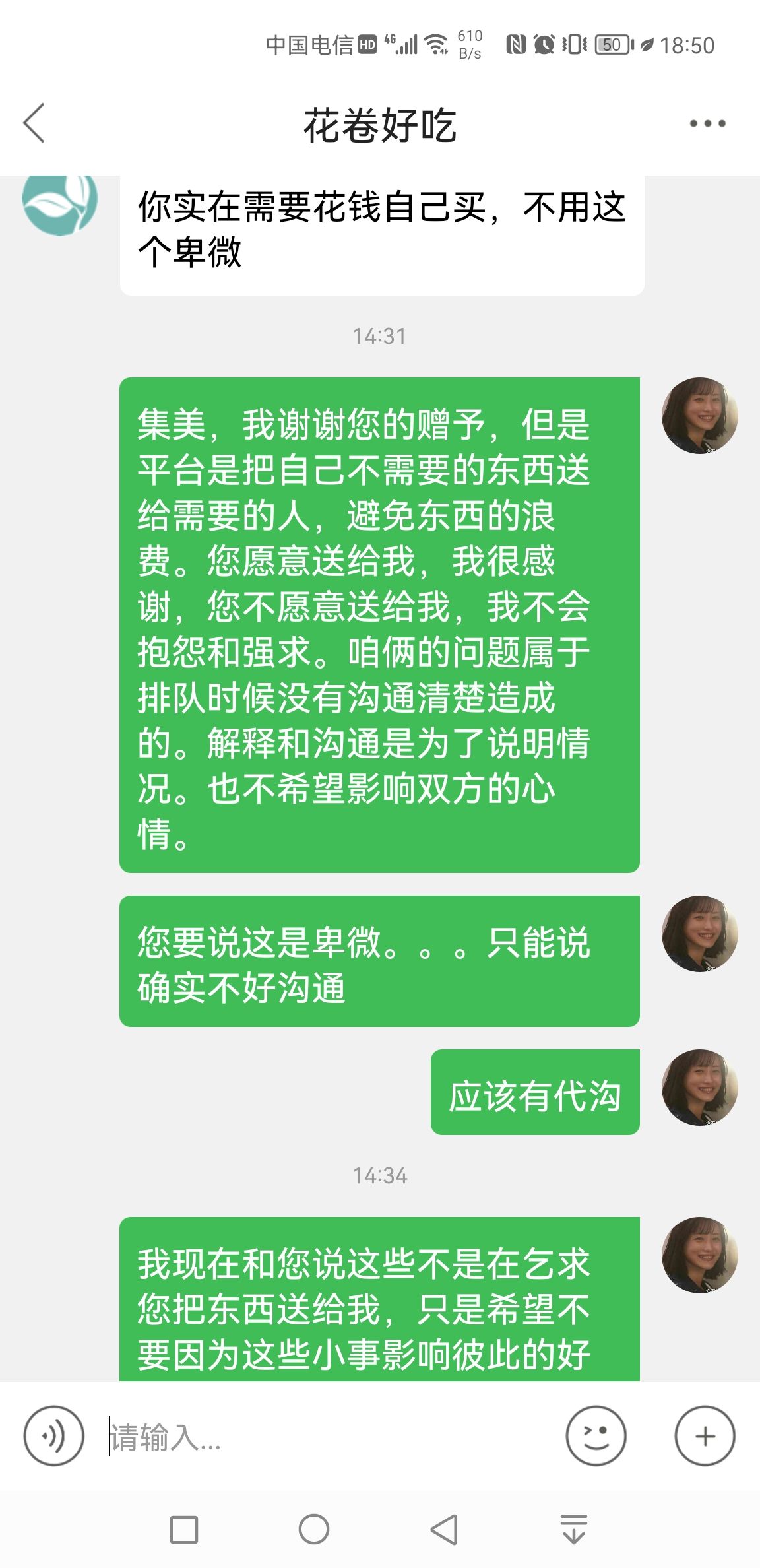Tap the 请输入 message input field
Image resolution: width=760 pixels, height=1568 pixels.
click(x=330, y=1437)
